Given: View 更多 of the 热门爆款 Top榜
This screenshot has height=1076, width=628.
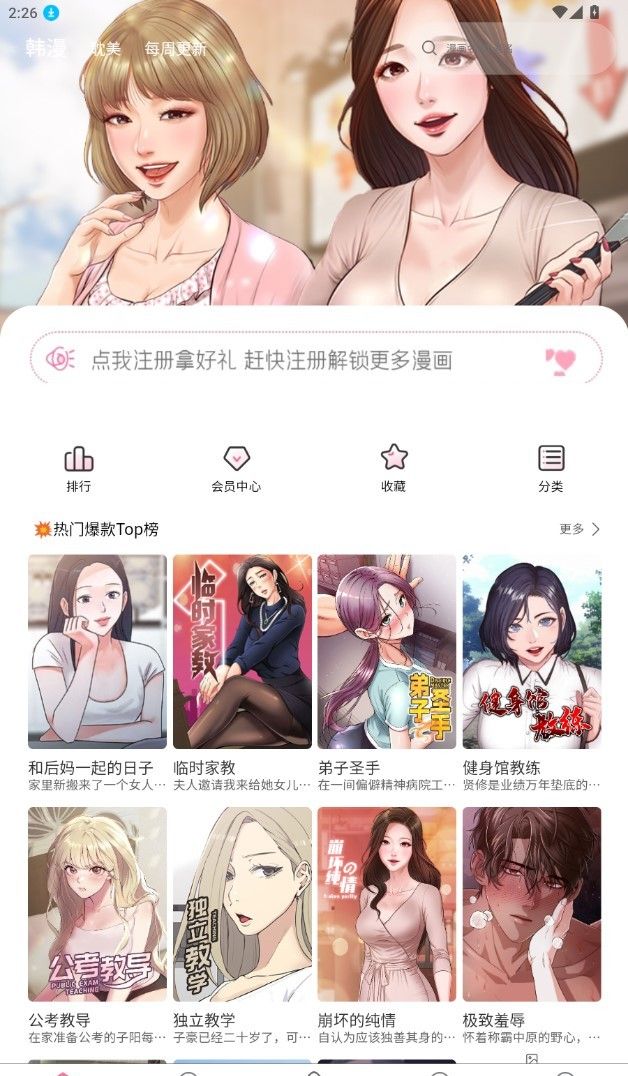Looking at the screenshot, I should tap(580, 529).
